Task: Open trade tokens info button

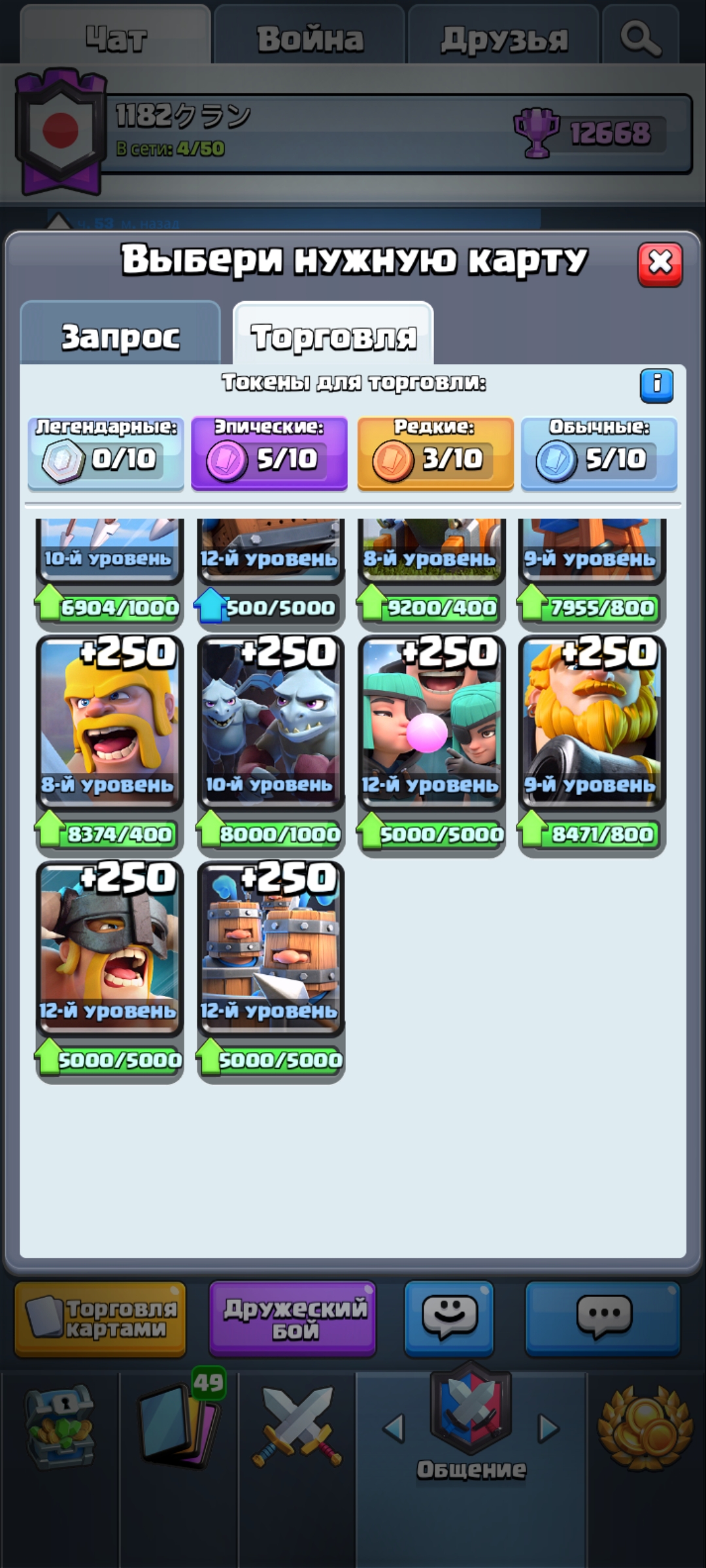Action: 656,385
